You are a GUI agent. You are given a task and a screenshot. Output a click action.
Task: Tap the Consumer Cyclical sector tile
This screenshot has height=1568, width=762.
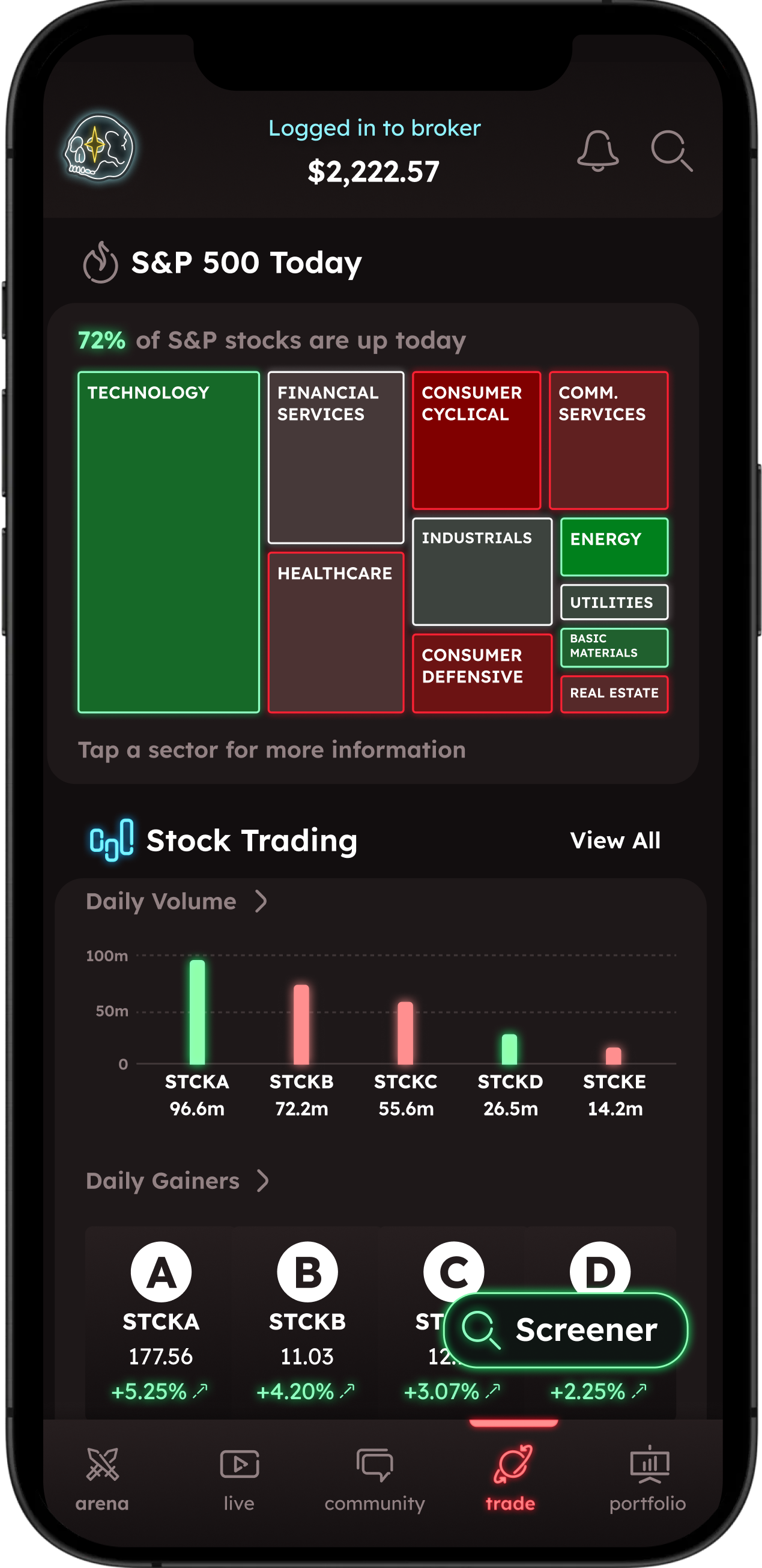pos(477,439)
